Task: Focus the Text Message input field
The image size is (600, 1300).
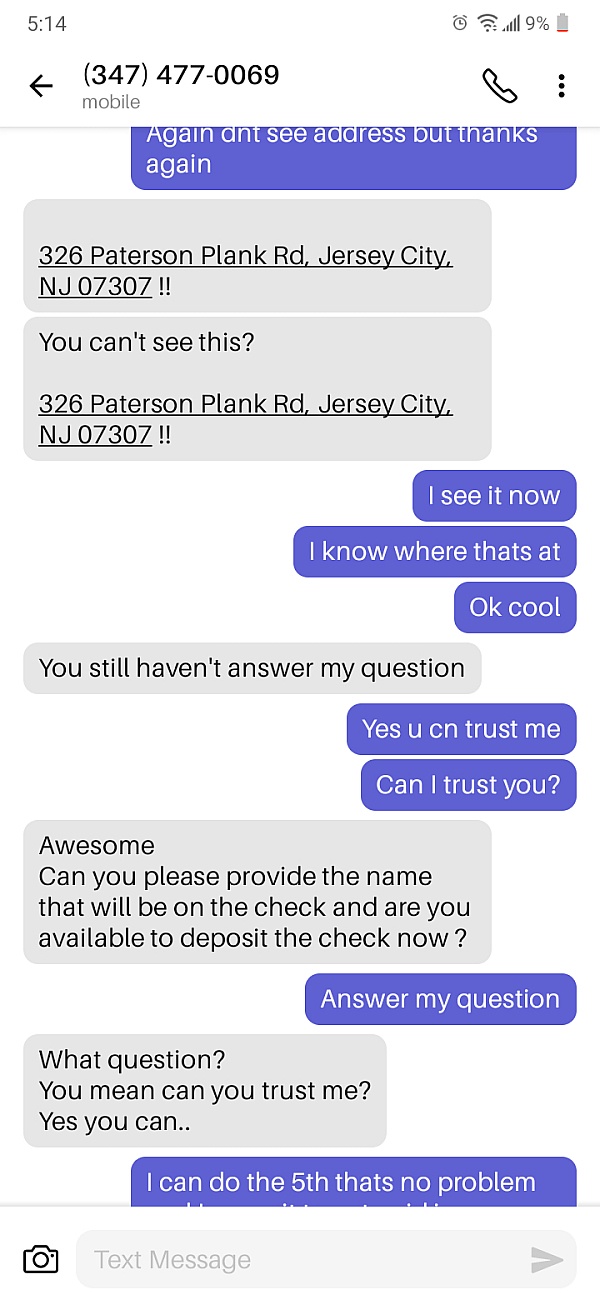Action: click(x=300, y=1259)
